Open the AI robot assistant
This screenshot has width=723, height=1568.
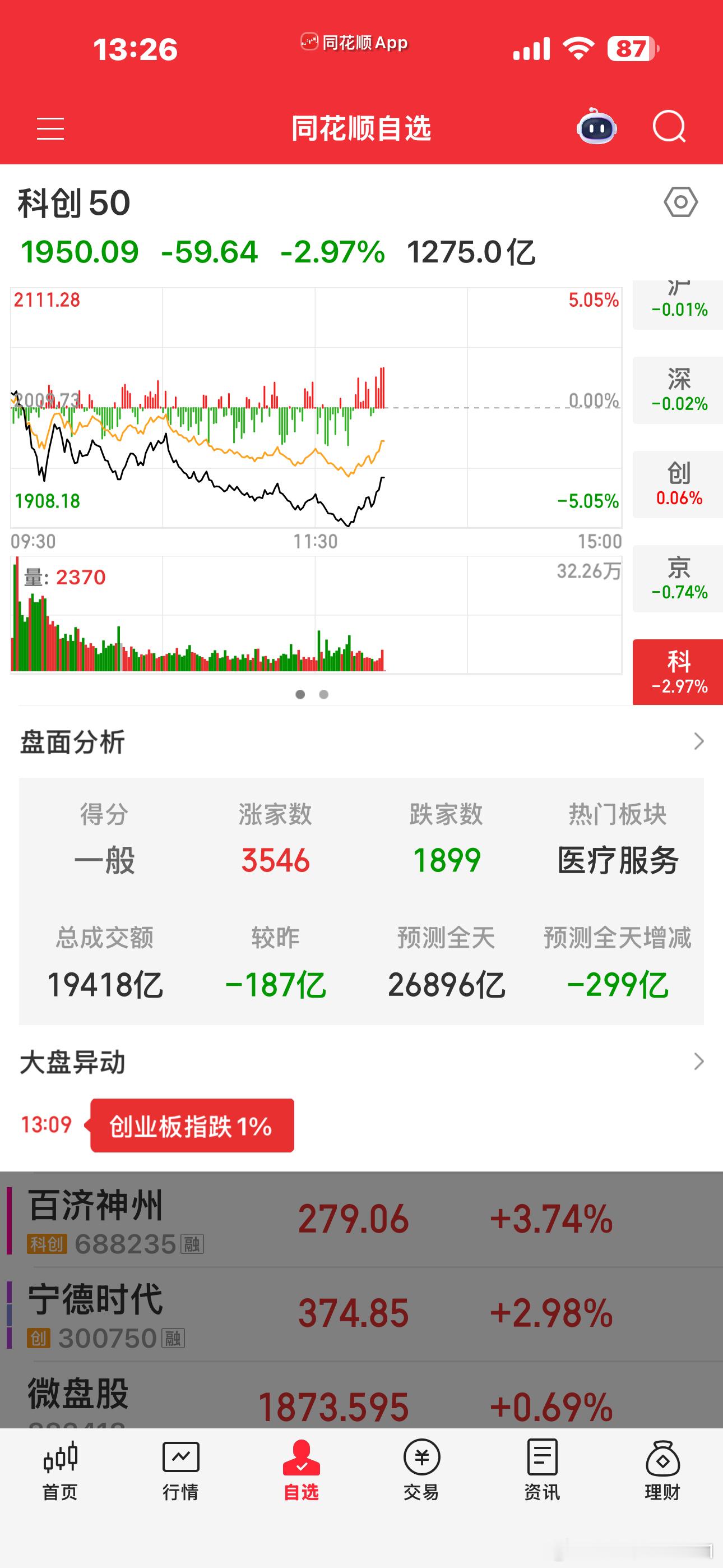tap(596, 127)
